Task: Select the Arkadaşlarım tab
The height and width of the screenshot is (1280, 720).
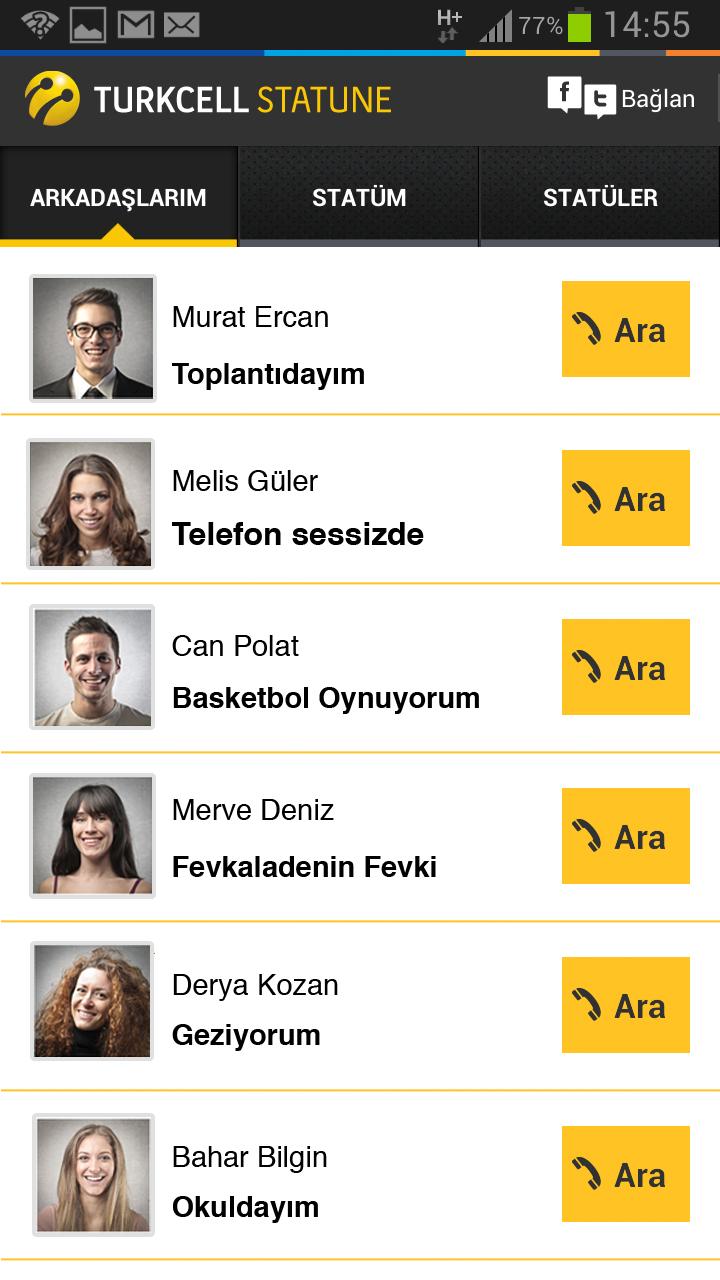Action: 118,197
